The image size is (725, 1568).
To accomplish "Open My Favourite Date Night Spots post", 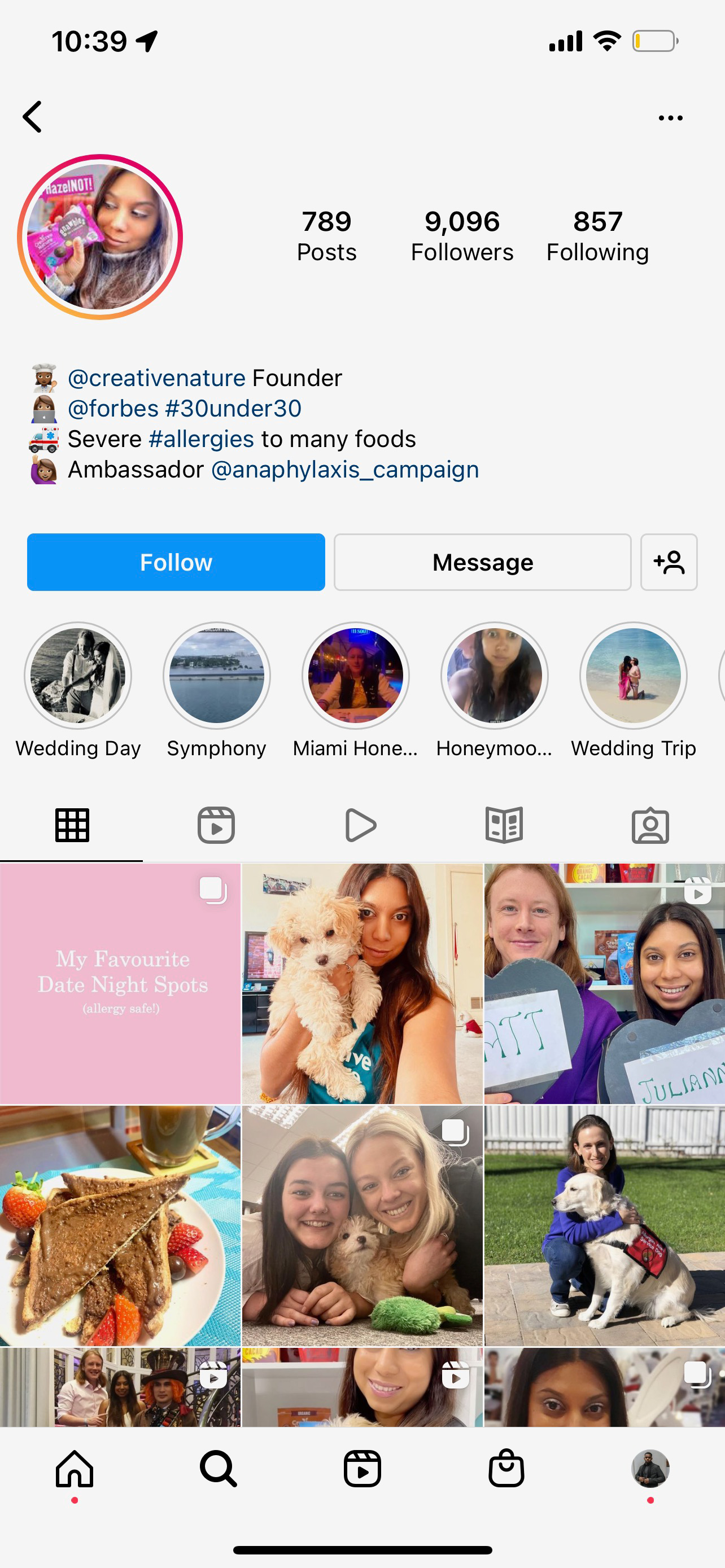I will coord(120,983).
